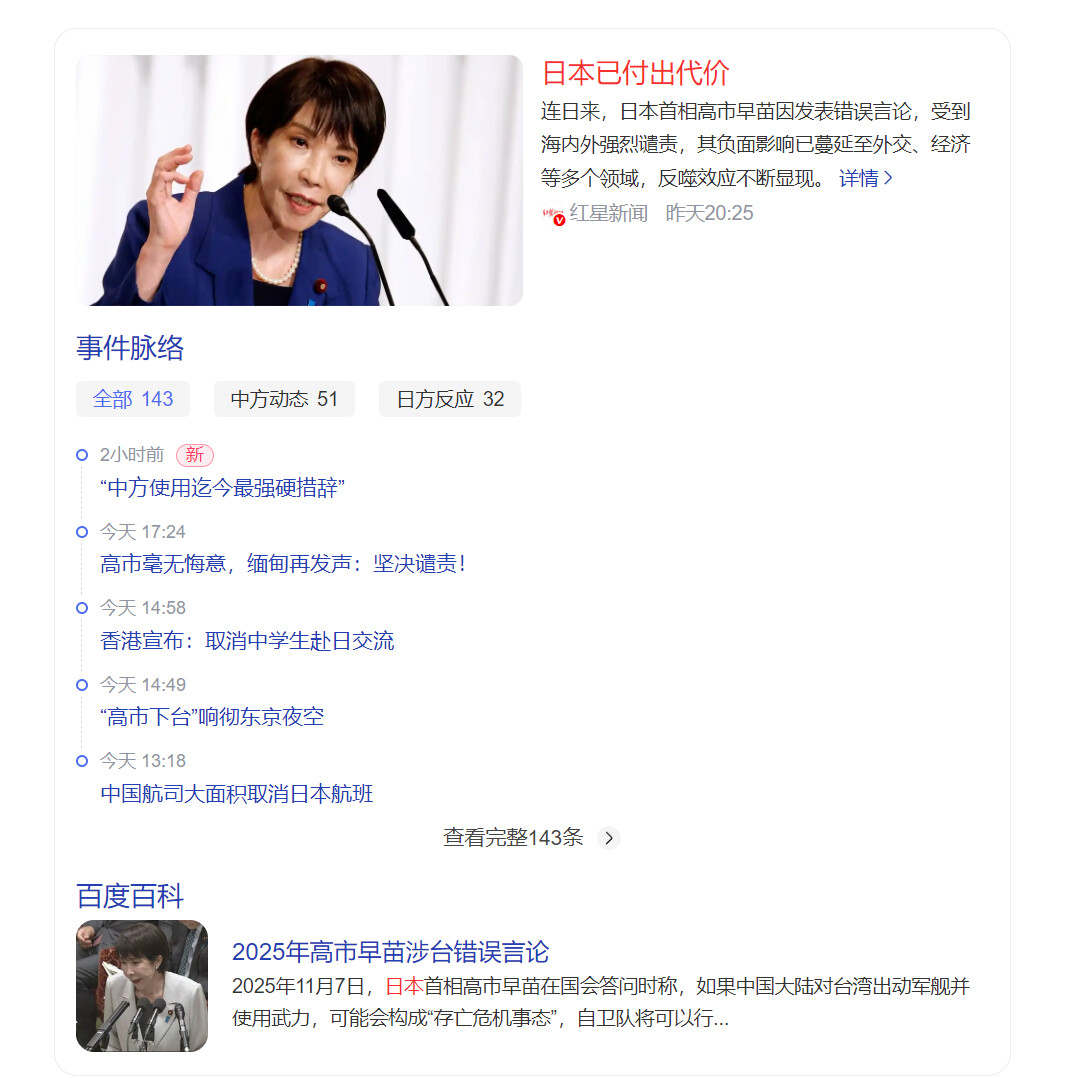The image size is (1092, 1078).
Task: Open the Baike entry 2025年高市早苗涉台错误言论
Action: (x=390, y=952)
